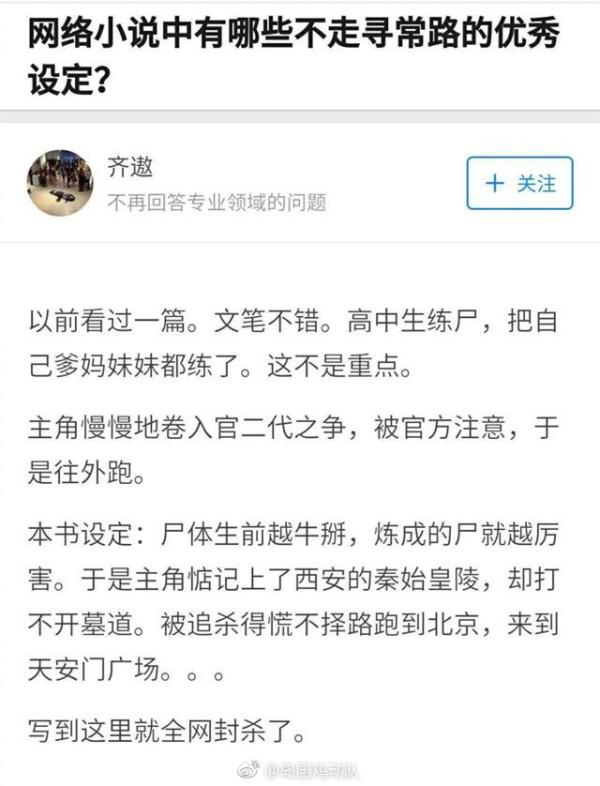
Task: Open 齐遨's profile avatar
Action: pos(59,182)
